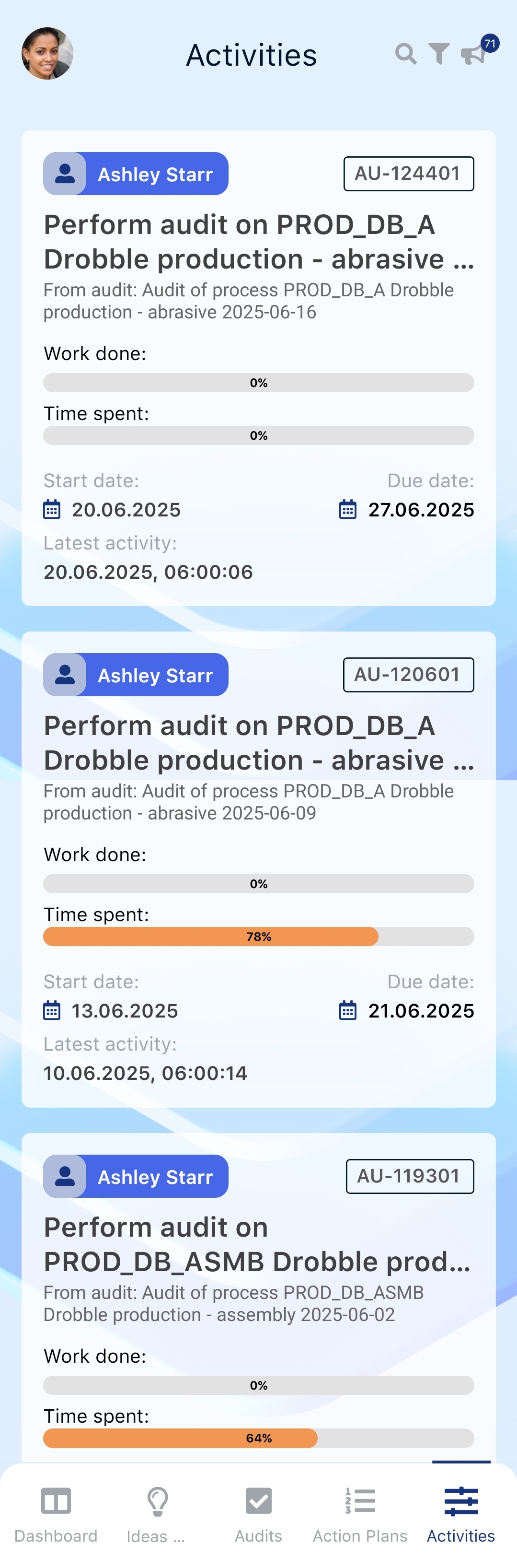Screen dimensions: 517x1568
Task: View announcements megaphone with 71 badge
Action: point(474,54)
